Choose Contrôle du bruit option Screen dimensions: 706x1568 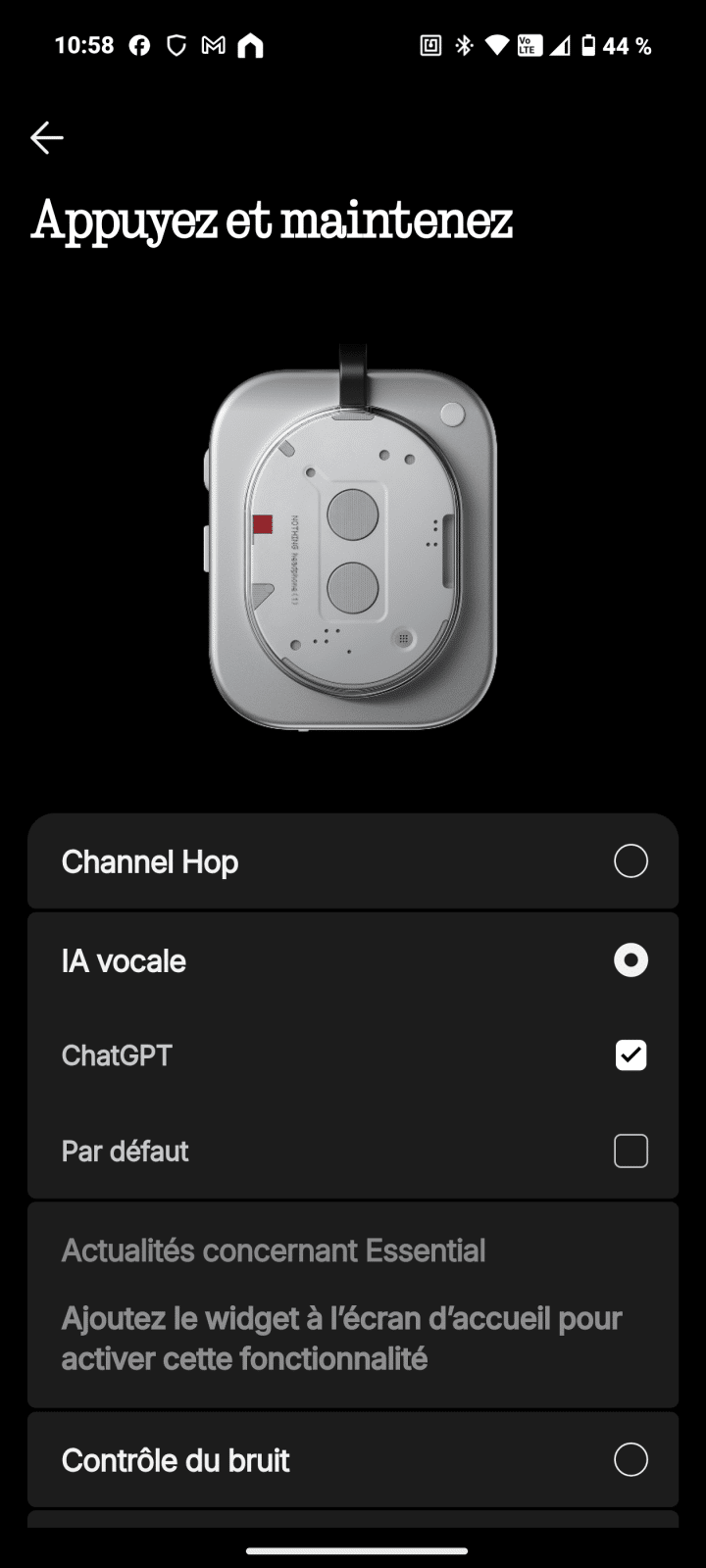(x=630, y=1459)
